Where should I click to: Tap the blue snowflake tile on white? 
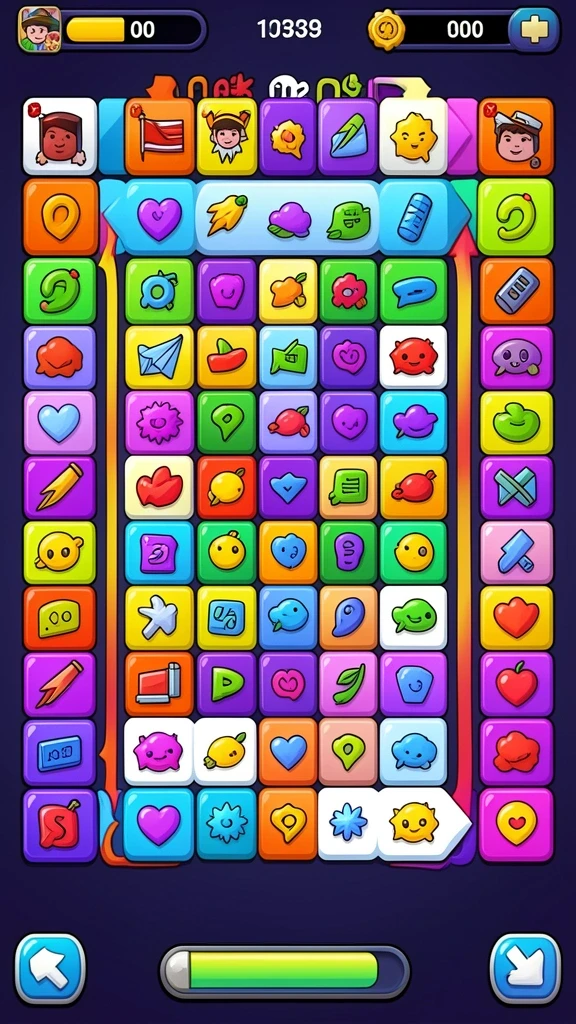coord(348,823)
